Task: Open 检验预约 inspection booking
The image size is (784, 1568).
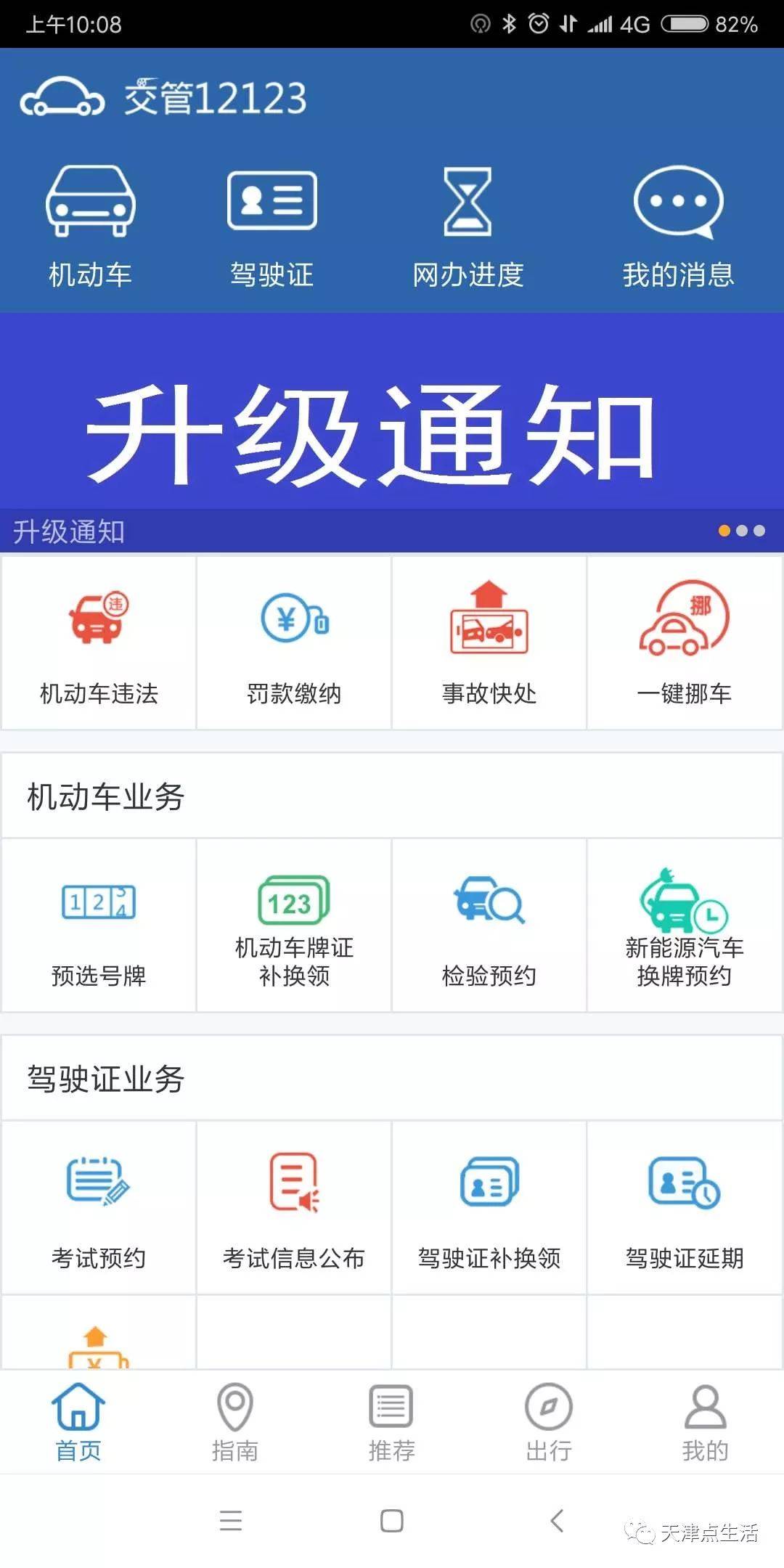Action: [489, 926]
